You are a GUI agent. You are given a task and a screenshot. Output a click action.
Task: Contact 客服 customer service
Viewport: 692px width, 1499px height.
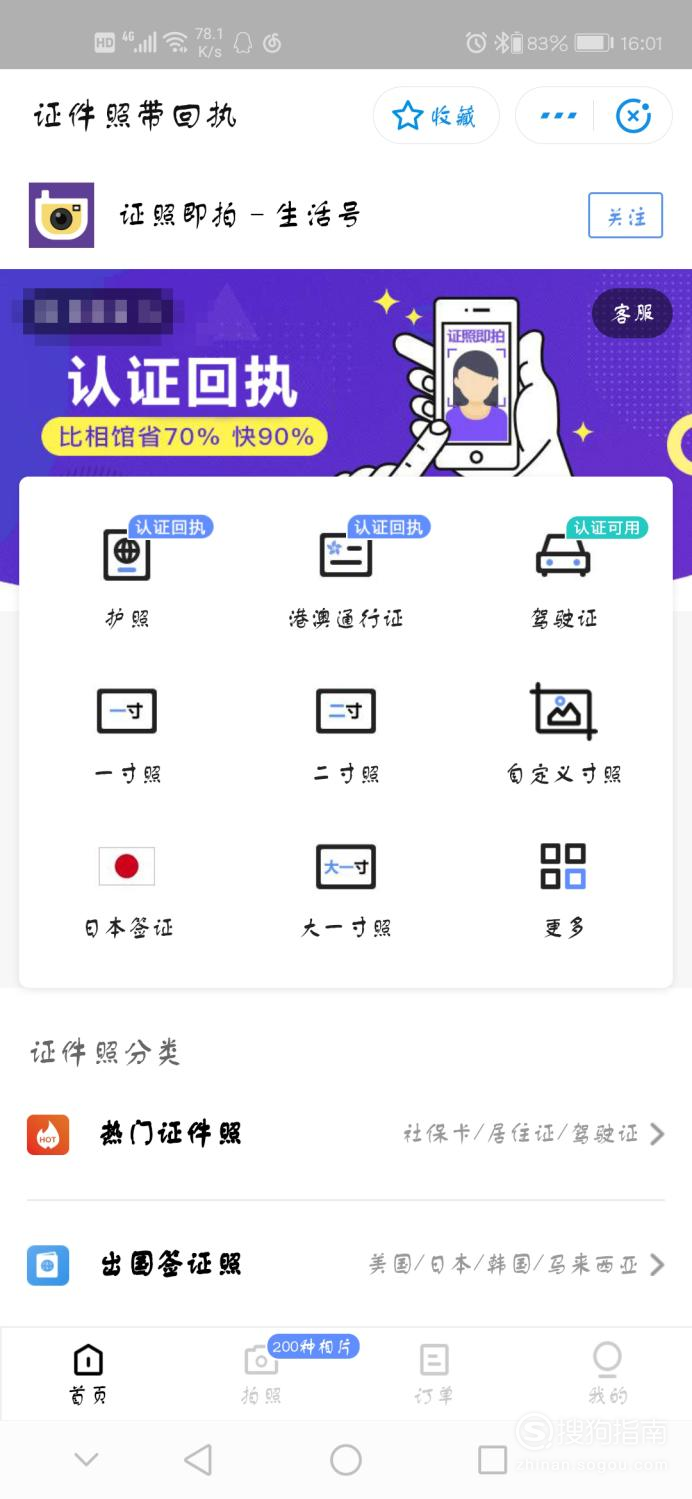click(x=632, y=313)
